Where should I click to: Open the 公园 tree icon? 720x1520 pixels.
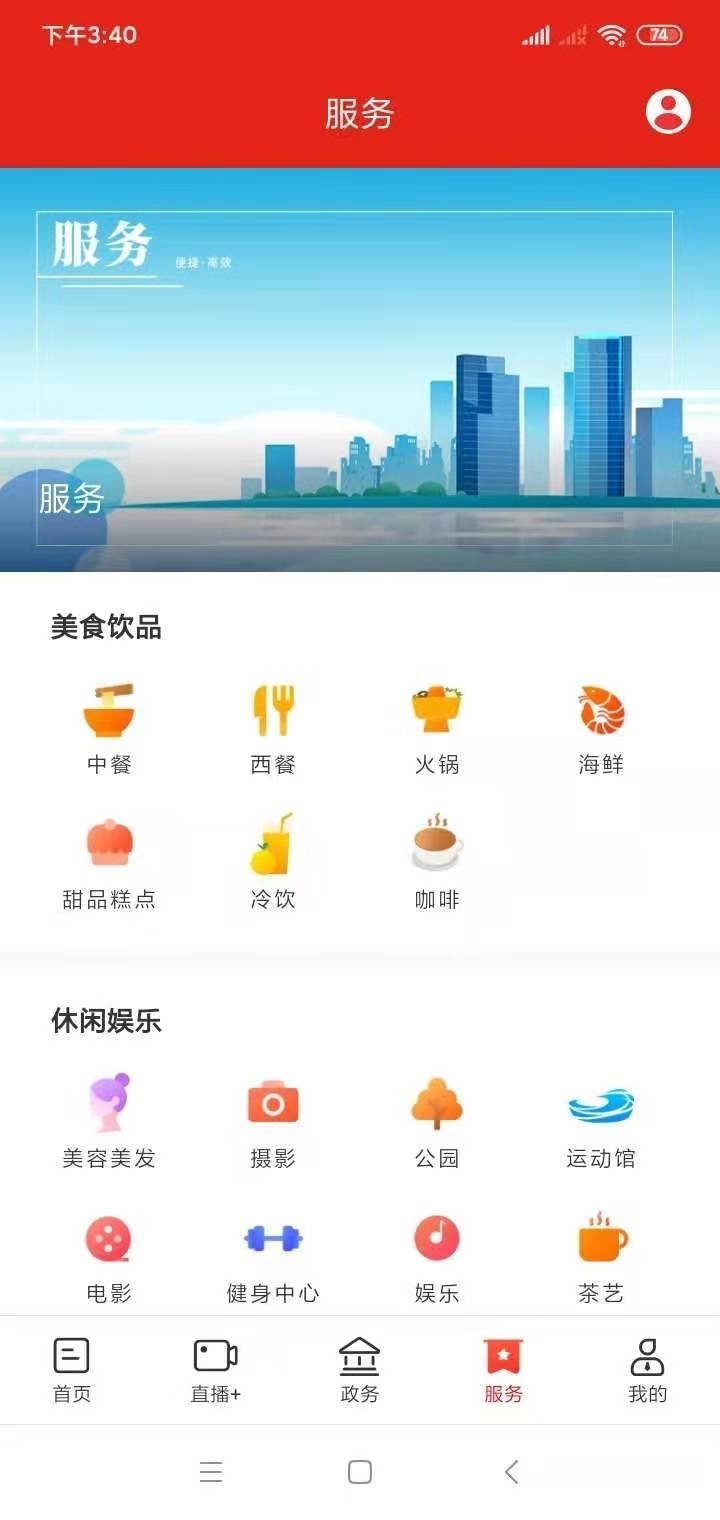[435, 1103]
